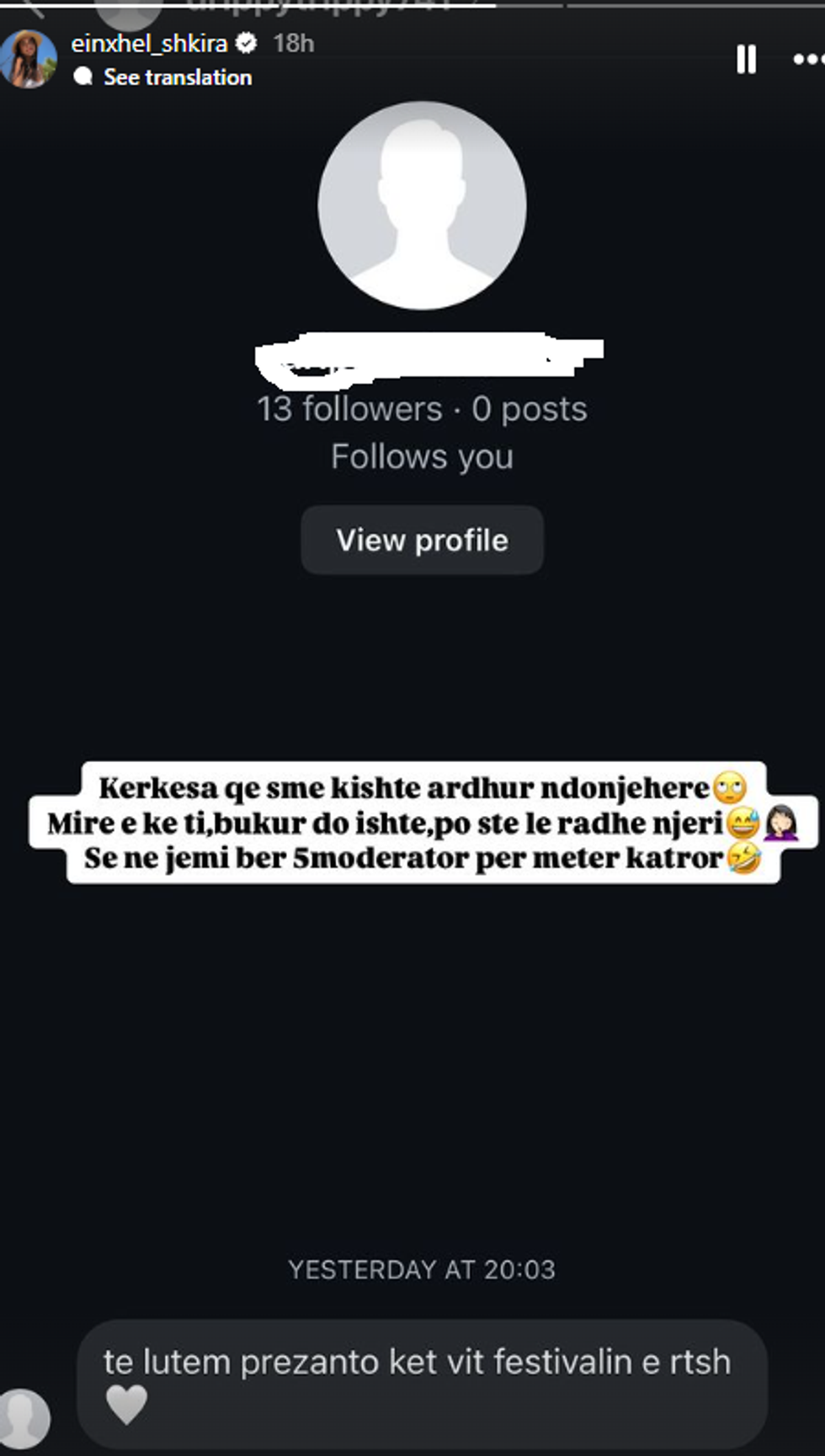This screenshot has height=1456, width=825.
Task: Click the story progress bar at the top
Action: [412, 5]
